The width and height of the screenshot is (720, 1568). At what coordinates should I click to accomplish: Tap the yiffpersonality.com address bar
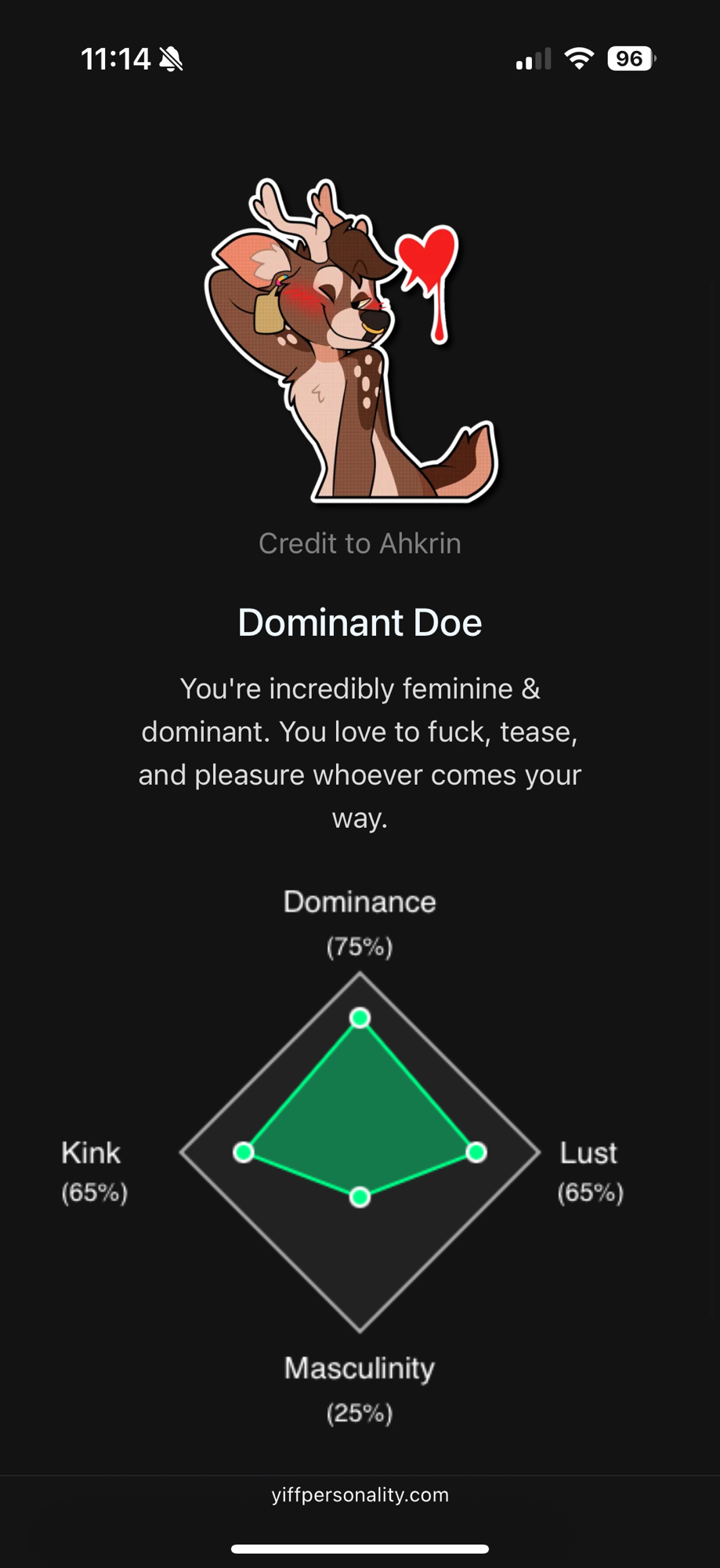360,1495
